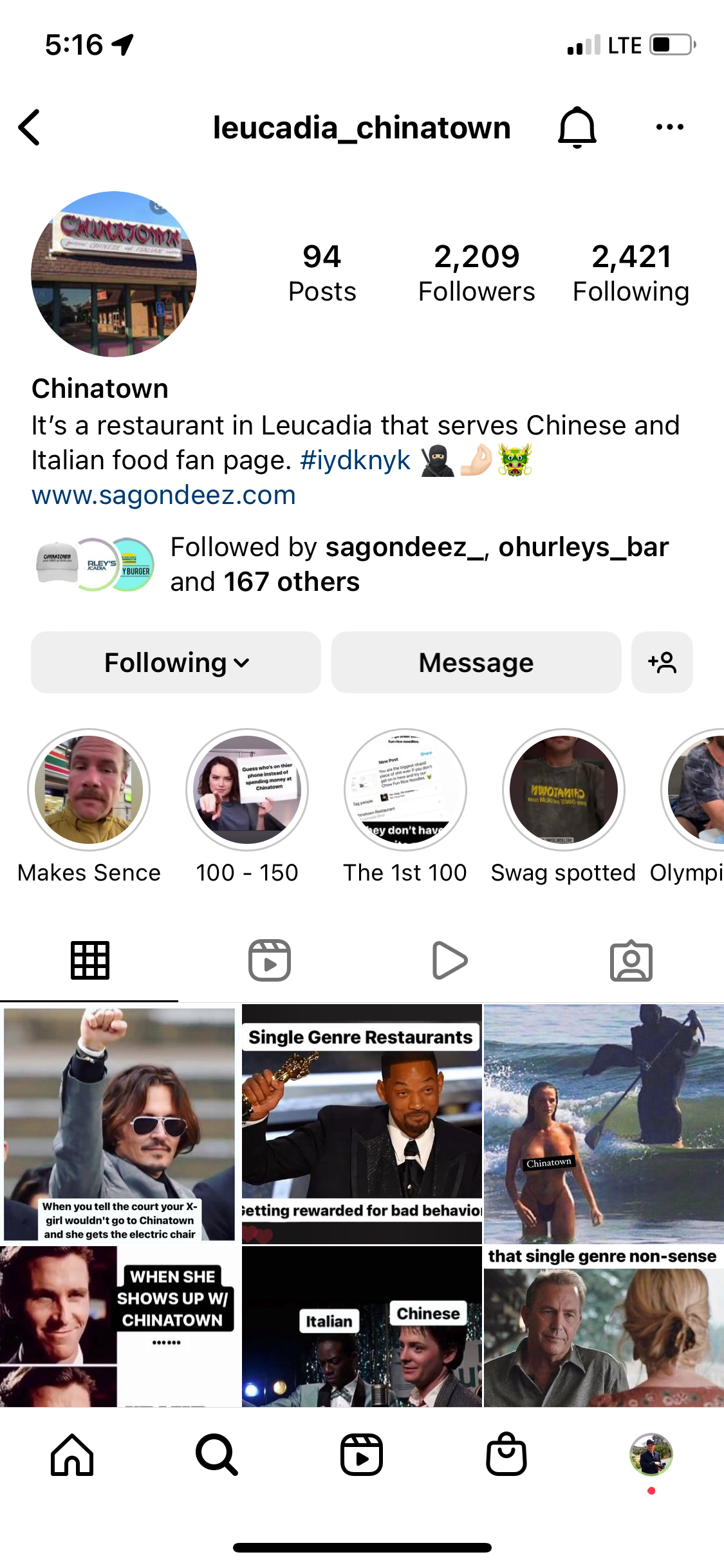Open the Makes Sence story highlight
The image size is (724, 1568).
(89, 806)
